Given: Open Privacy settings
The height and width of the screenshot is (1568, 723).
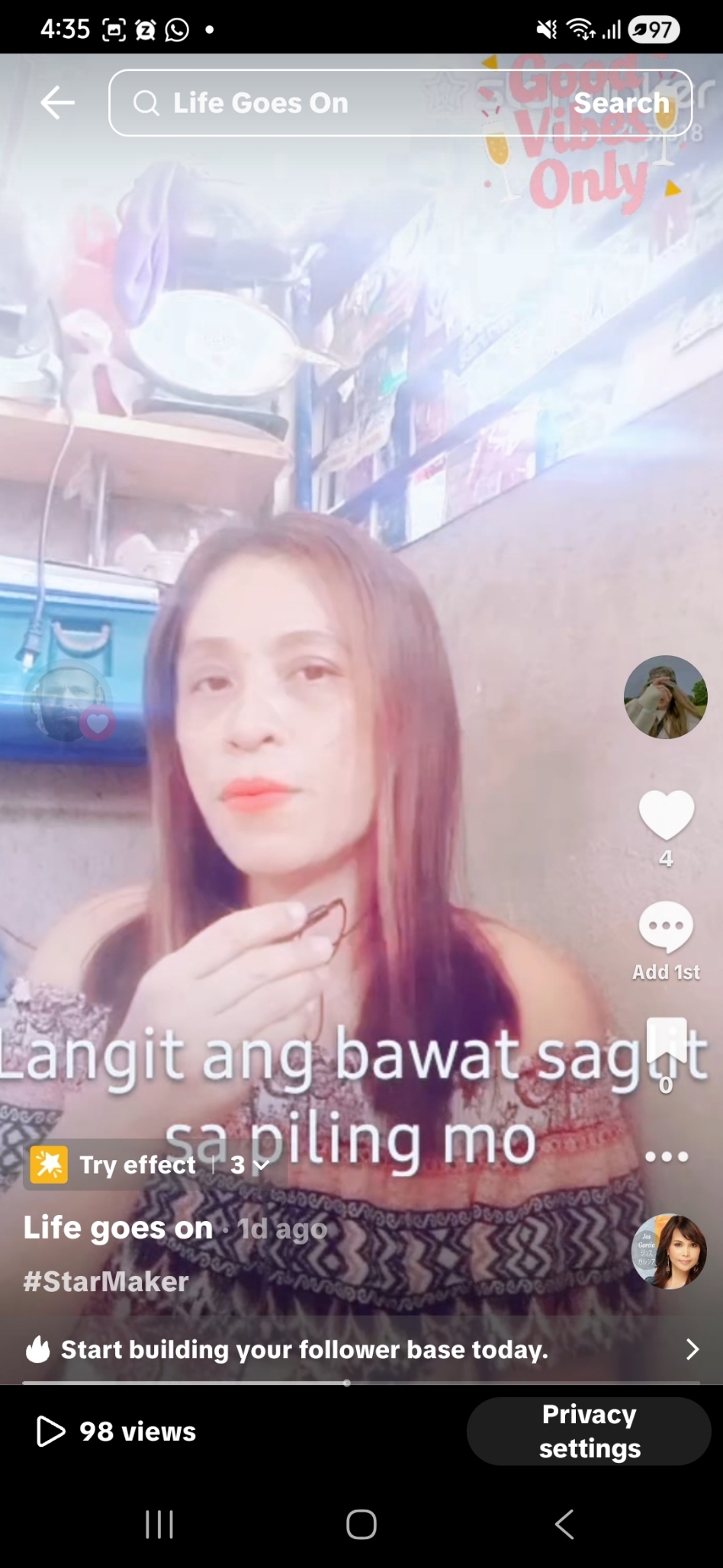Looking at the screenshot, I should [589, 1431].
